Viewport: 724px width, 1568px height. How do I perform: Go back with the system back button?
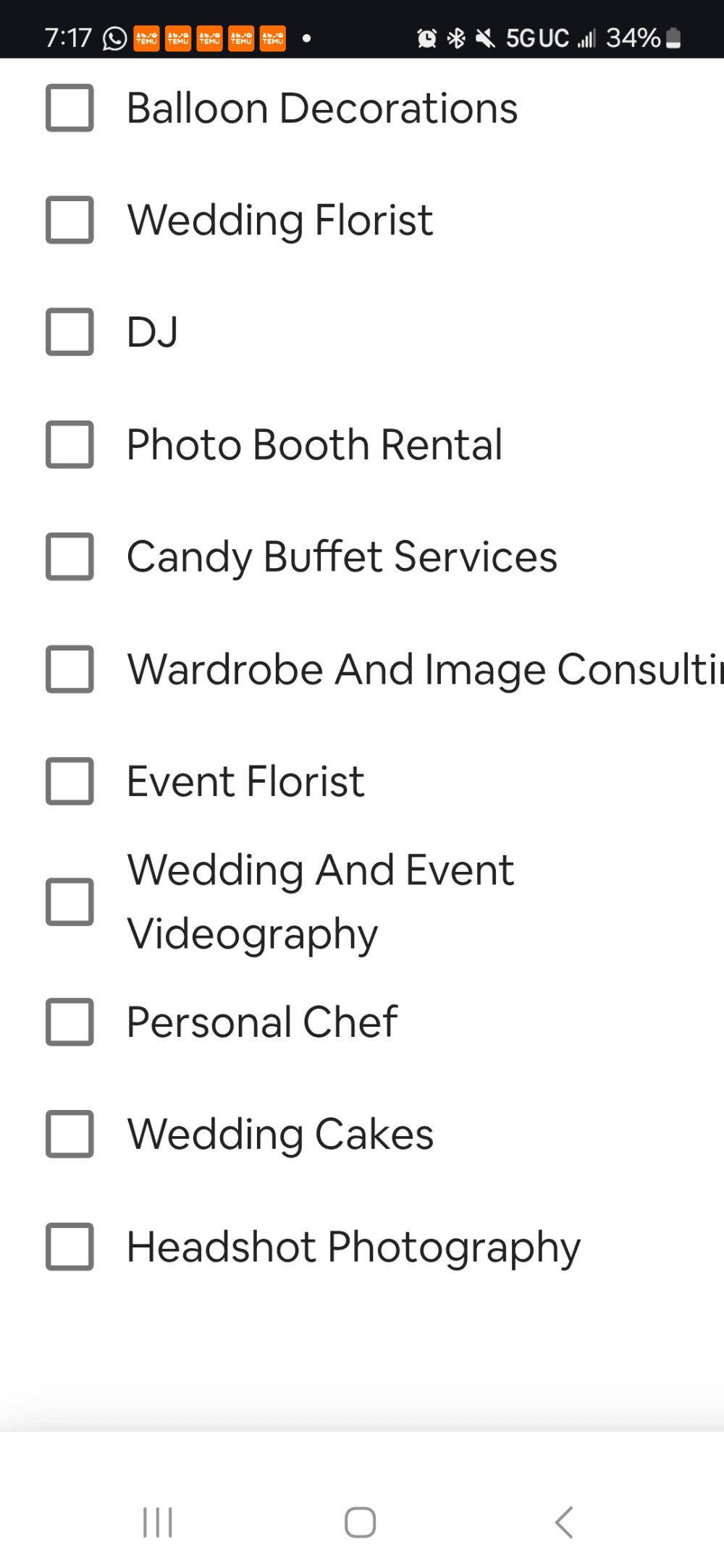[x=564, y=1522]
